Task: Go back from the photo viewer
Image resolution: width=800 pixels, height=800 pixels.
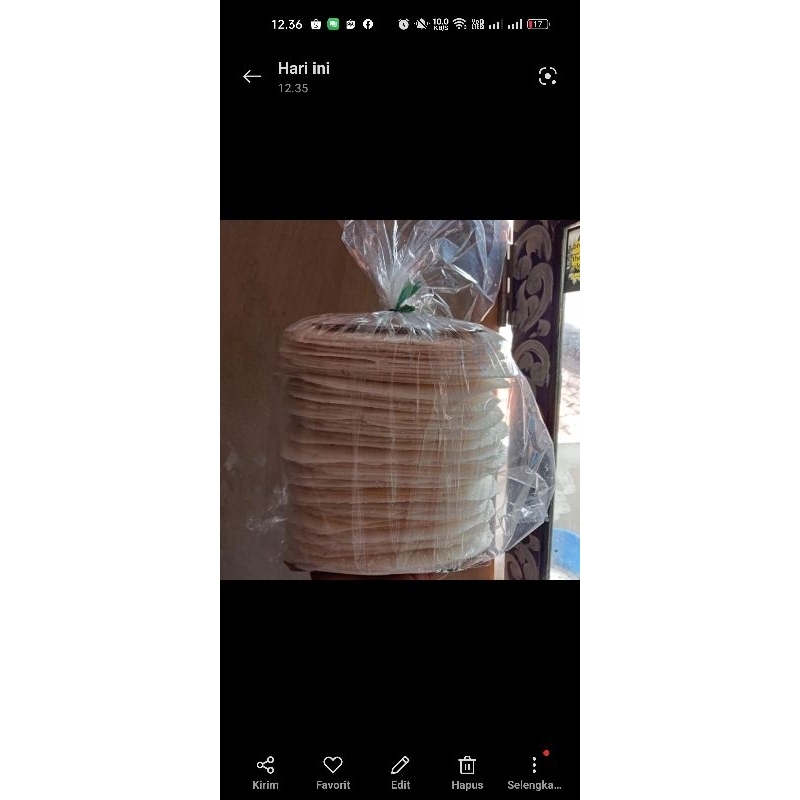Action: coord(252,76)
